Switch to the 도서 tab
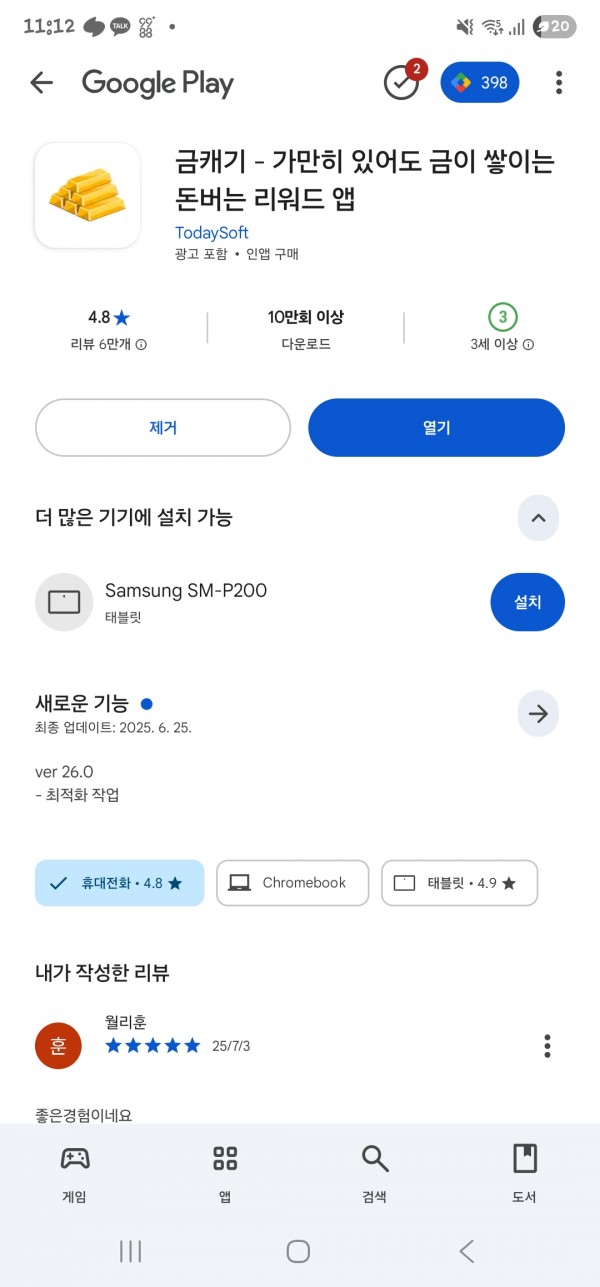Viewport: 600px width, 1287px height. click(x=524, y=1174)
